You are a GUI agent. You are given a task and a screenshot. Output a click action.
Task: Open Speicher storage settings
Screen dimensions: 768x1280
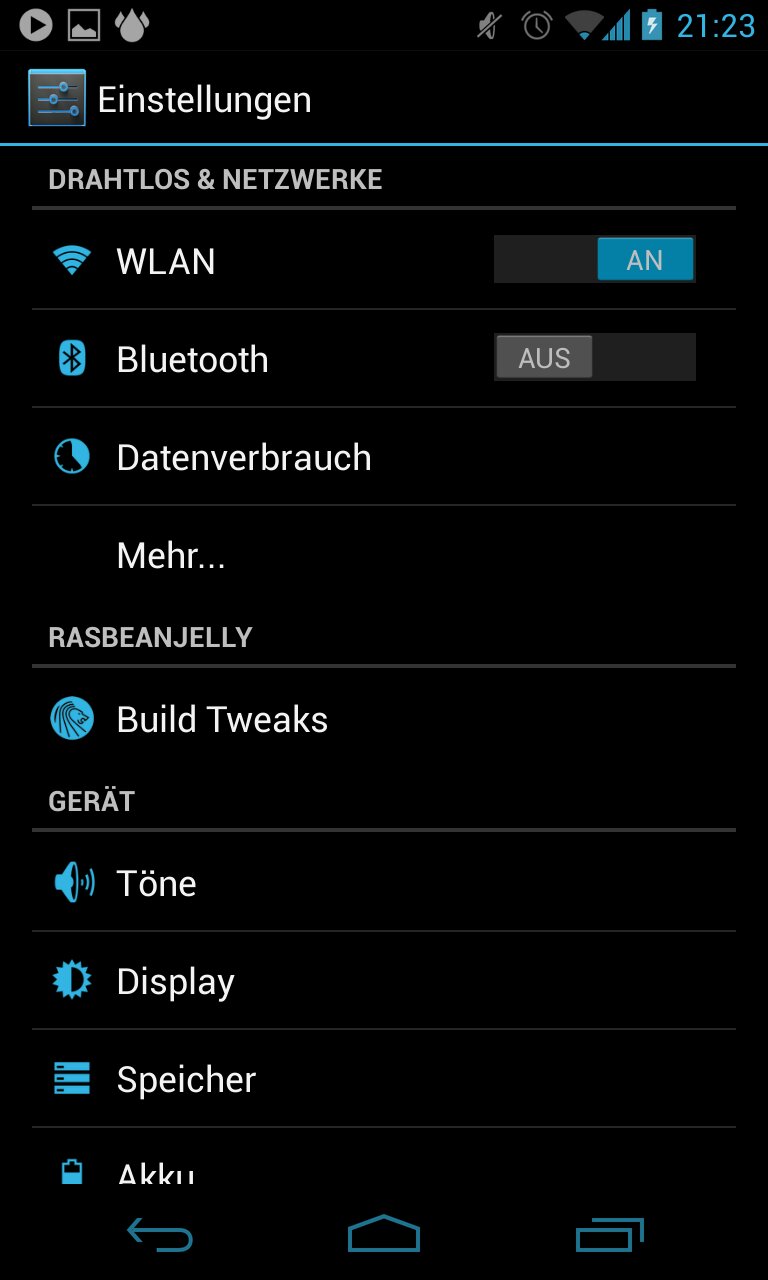300,1079
